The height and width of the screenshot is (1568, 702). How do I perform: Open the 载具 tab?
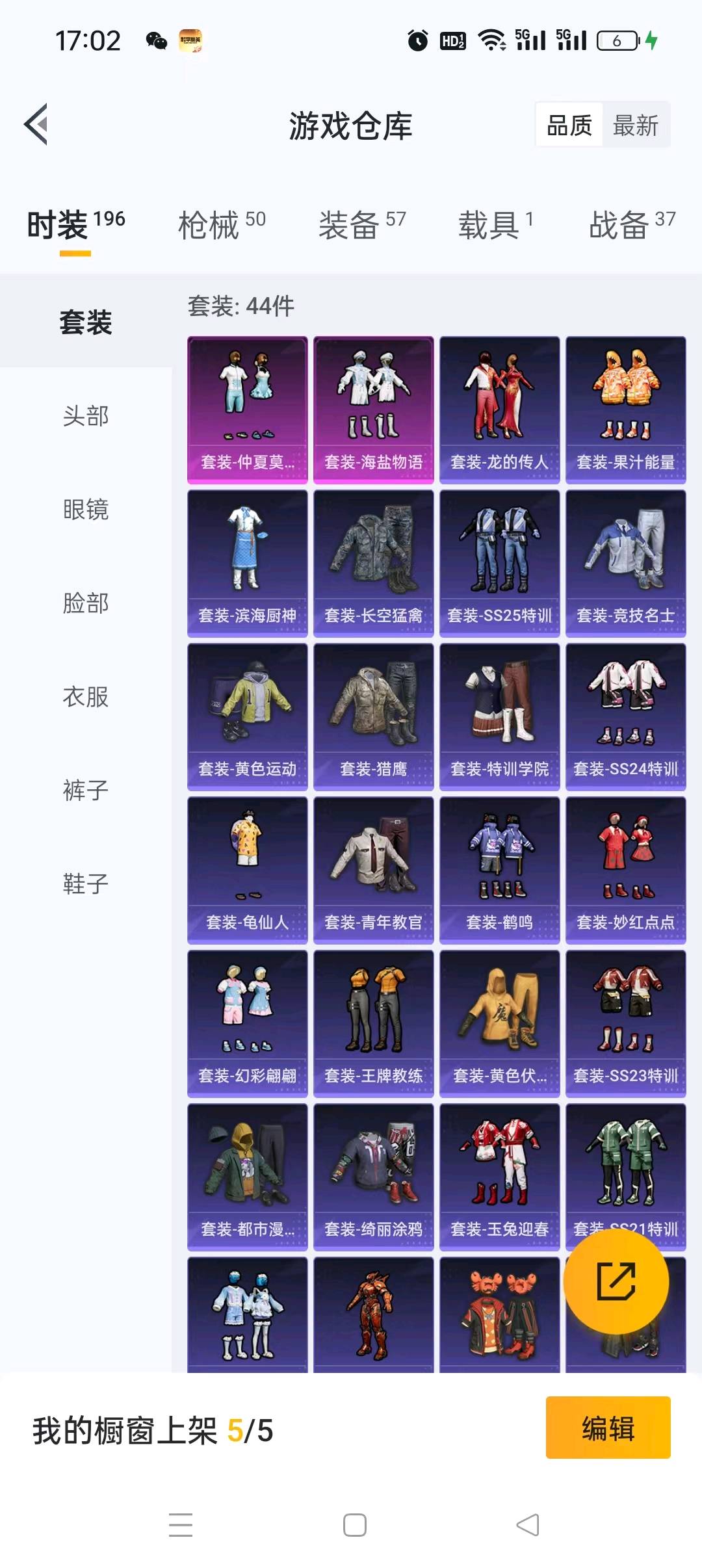click(x=495, y=226)
